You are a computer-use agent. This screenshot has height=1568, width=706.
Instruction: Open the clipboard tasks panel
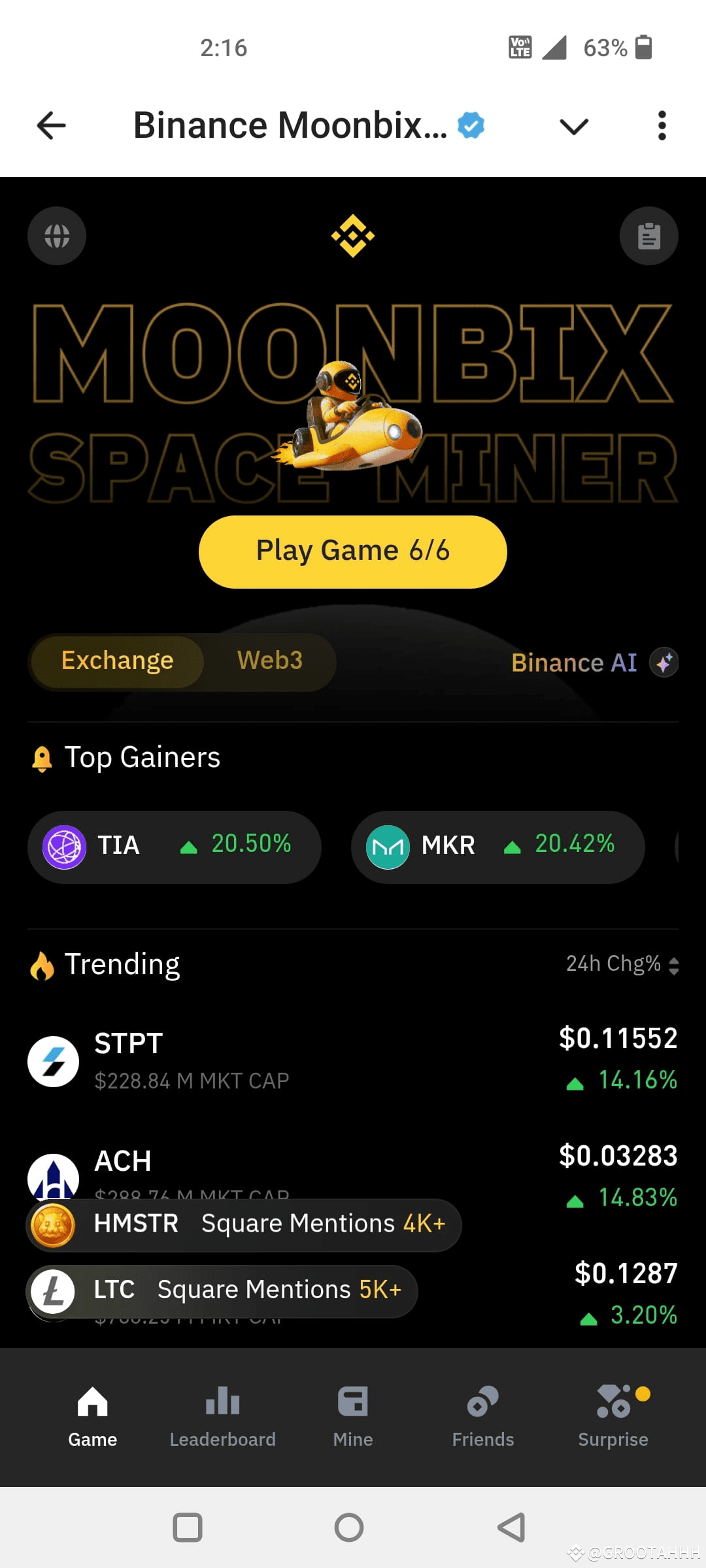tap(648, 236)
